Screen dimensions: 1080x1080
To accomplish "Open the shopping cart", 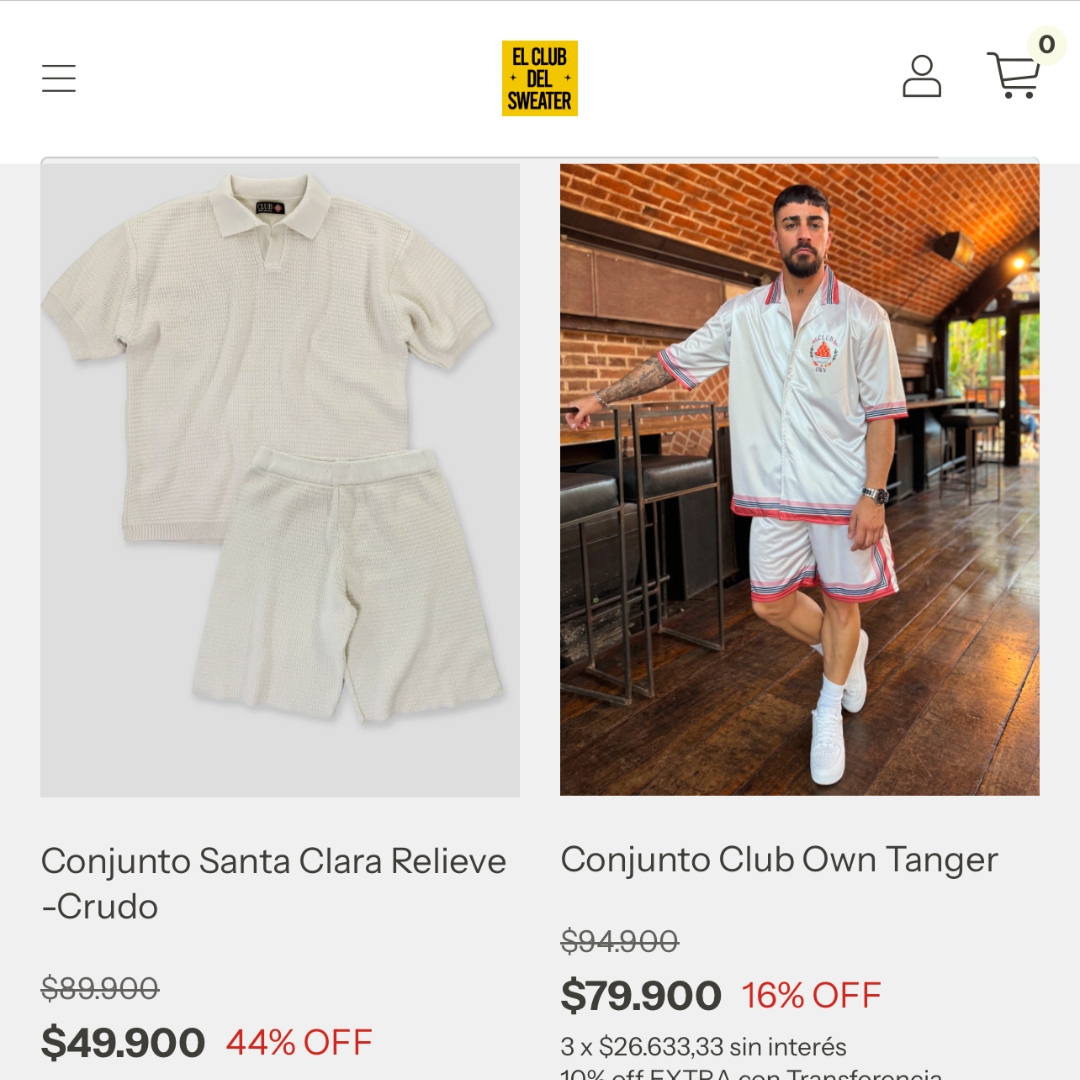I will tap(1014, 76).
